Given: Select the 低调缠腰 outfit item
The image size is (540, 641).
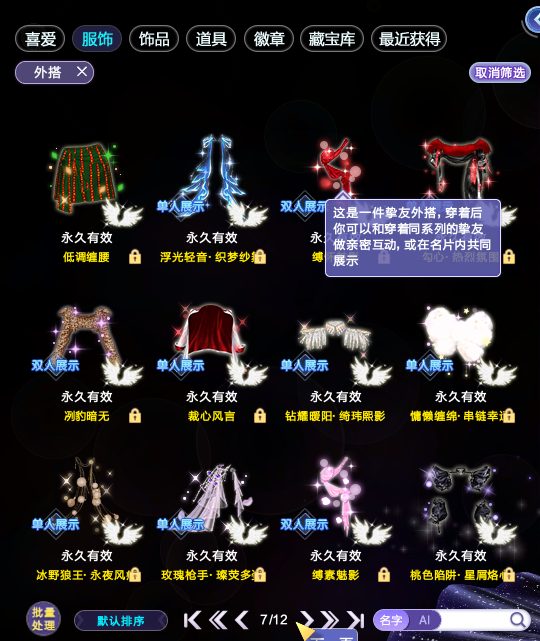Looking at the screenshot, I should [88, 202].
